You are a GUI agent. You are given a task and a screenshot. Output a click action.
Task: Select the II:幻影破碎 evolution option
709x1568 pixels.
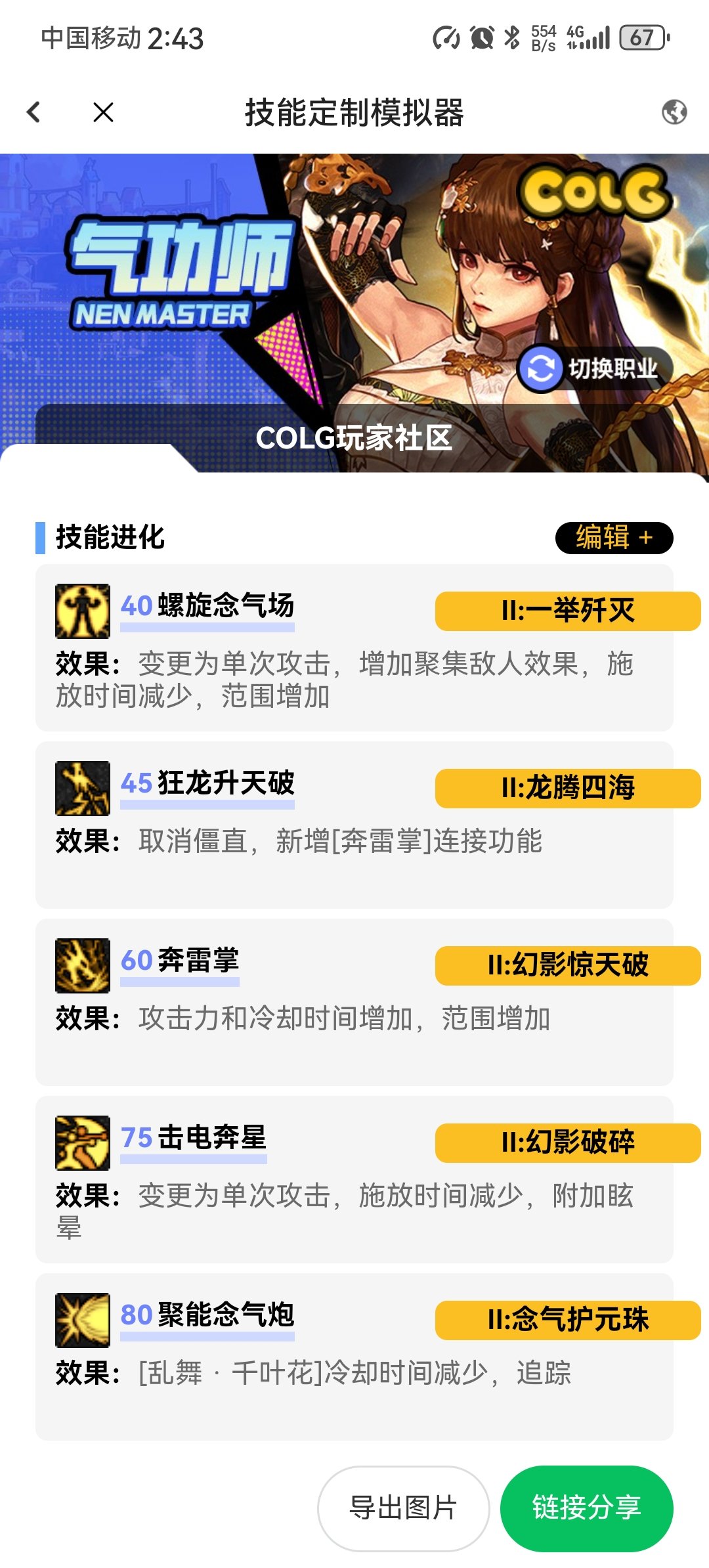pyautogui.click(x=568, y=1143)
